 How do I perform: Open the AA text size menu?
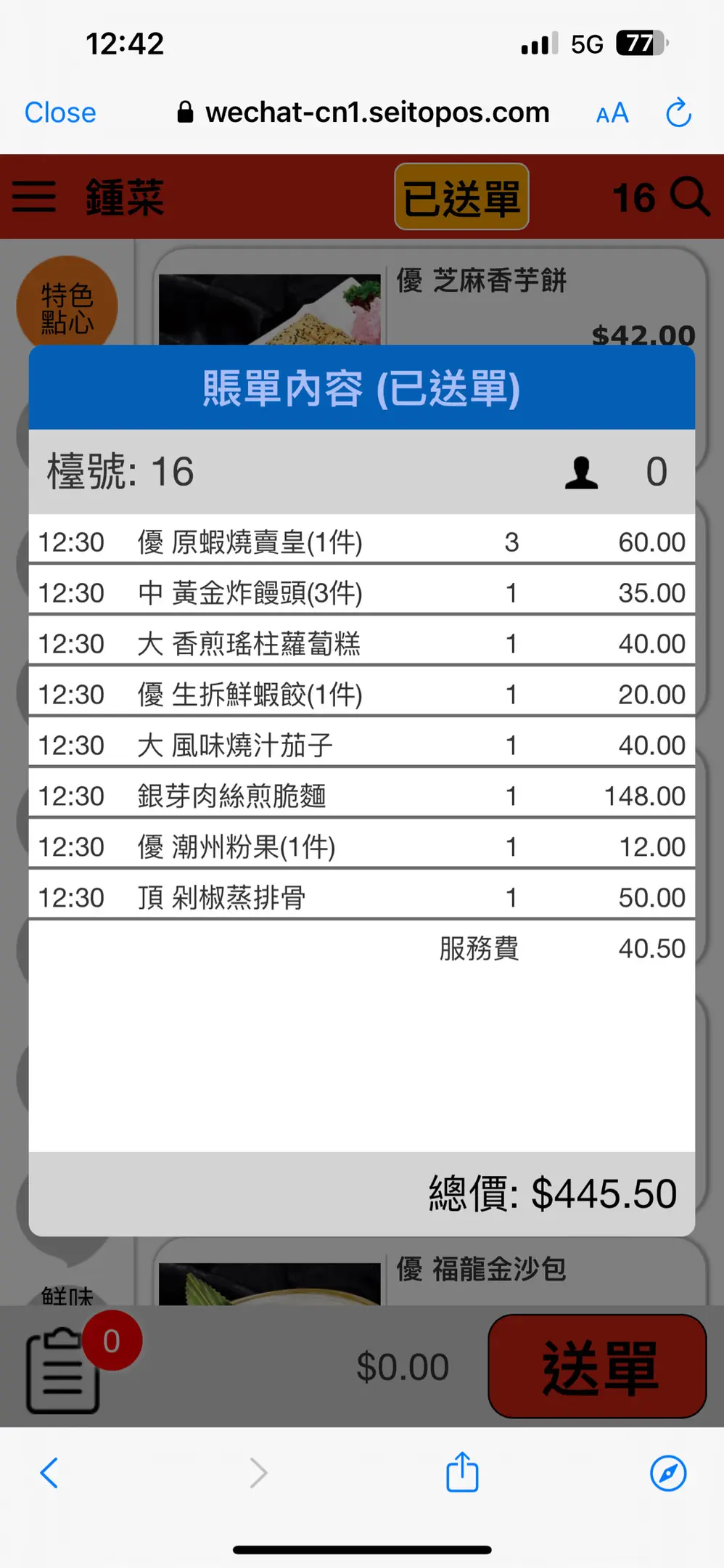[612, 113]
